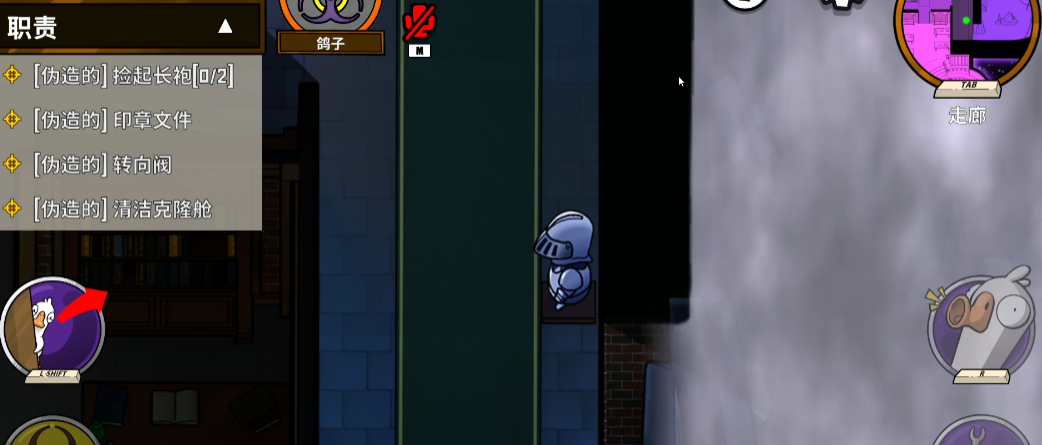Open the minimap labeled 走廊

pyautogui.click(x=965, y=40)
